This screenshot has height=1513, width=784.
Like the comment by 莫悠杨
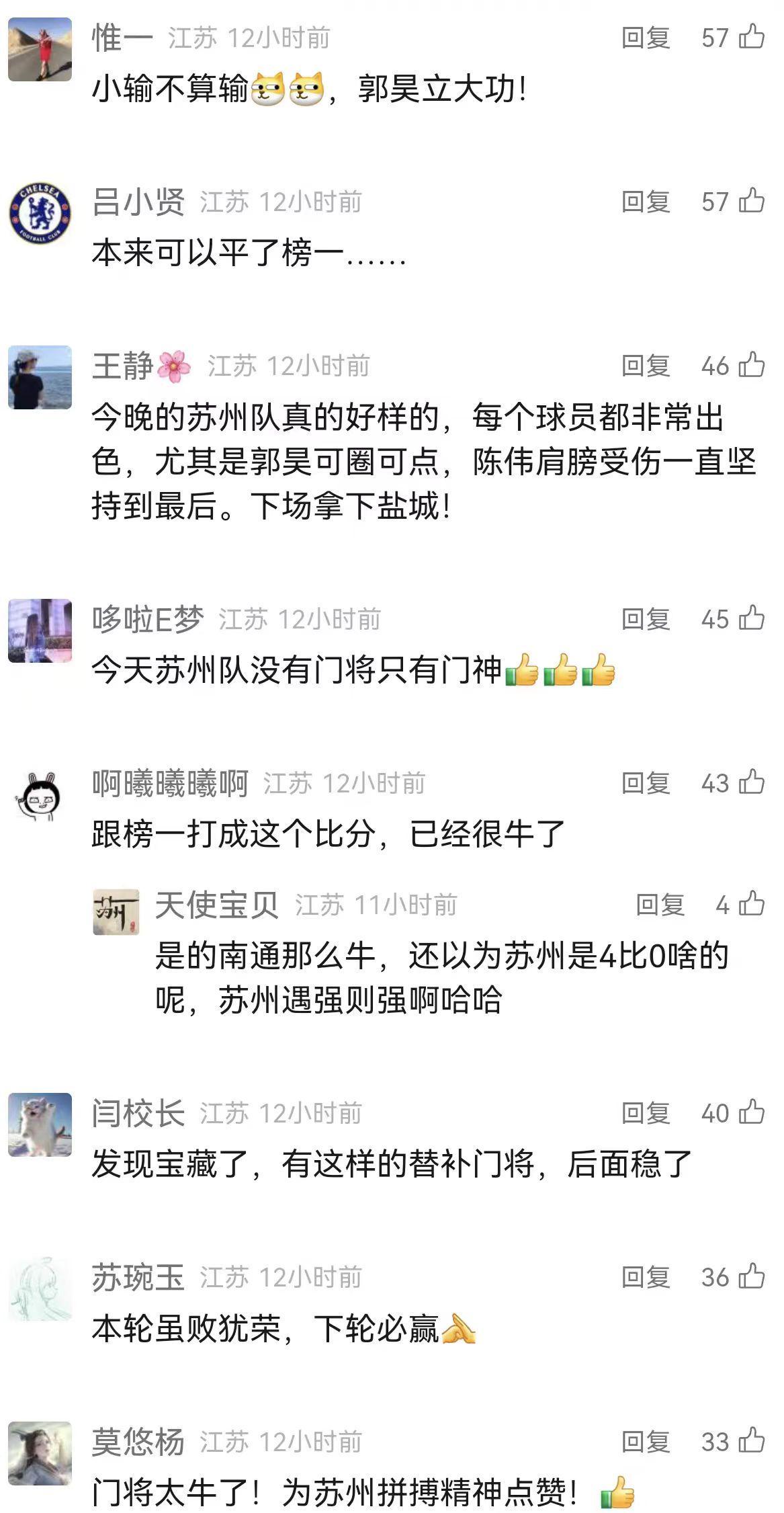[x=751, y=1441]
